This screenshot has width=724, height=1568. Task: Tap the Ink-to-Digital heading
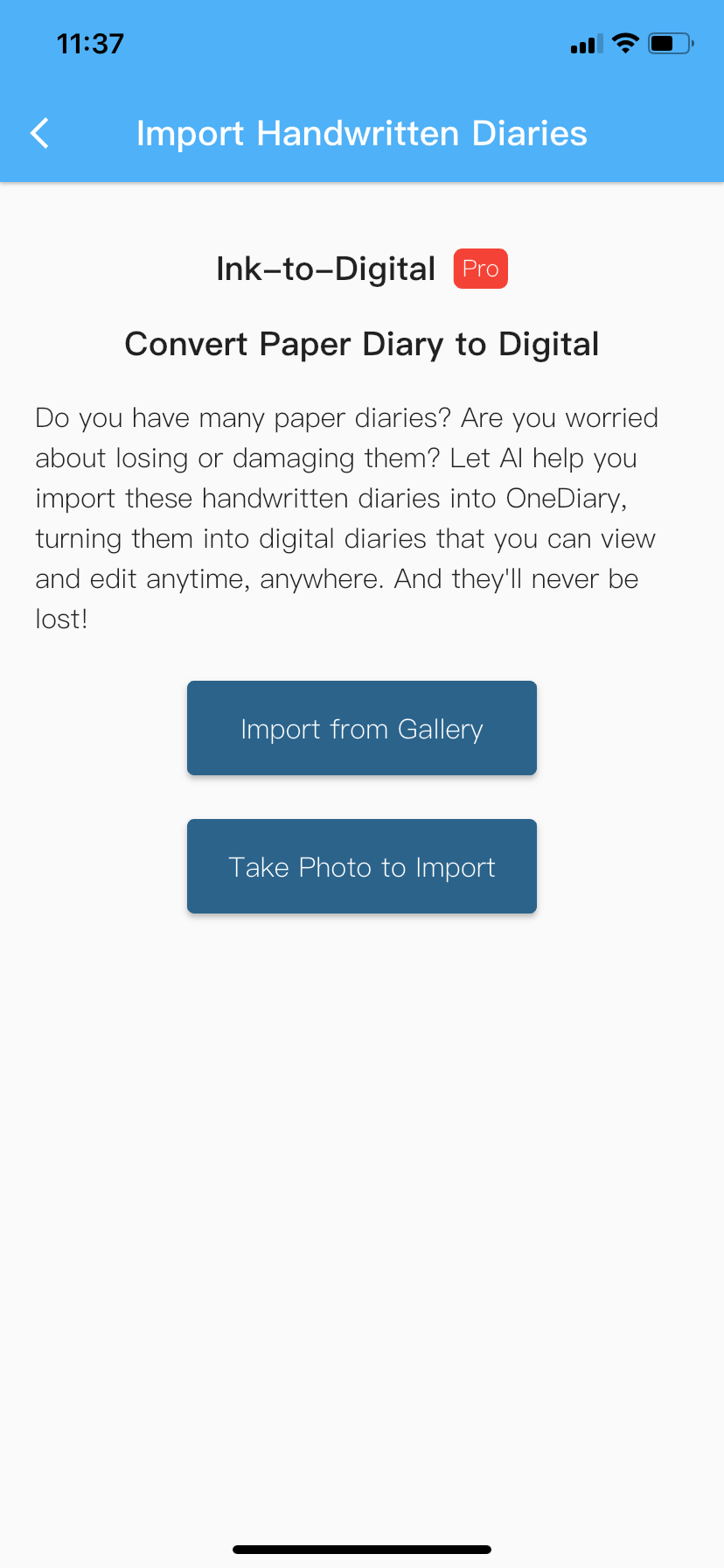[325, 269]
